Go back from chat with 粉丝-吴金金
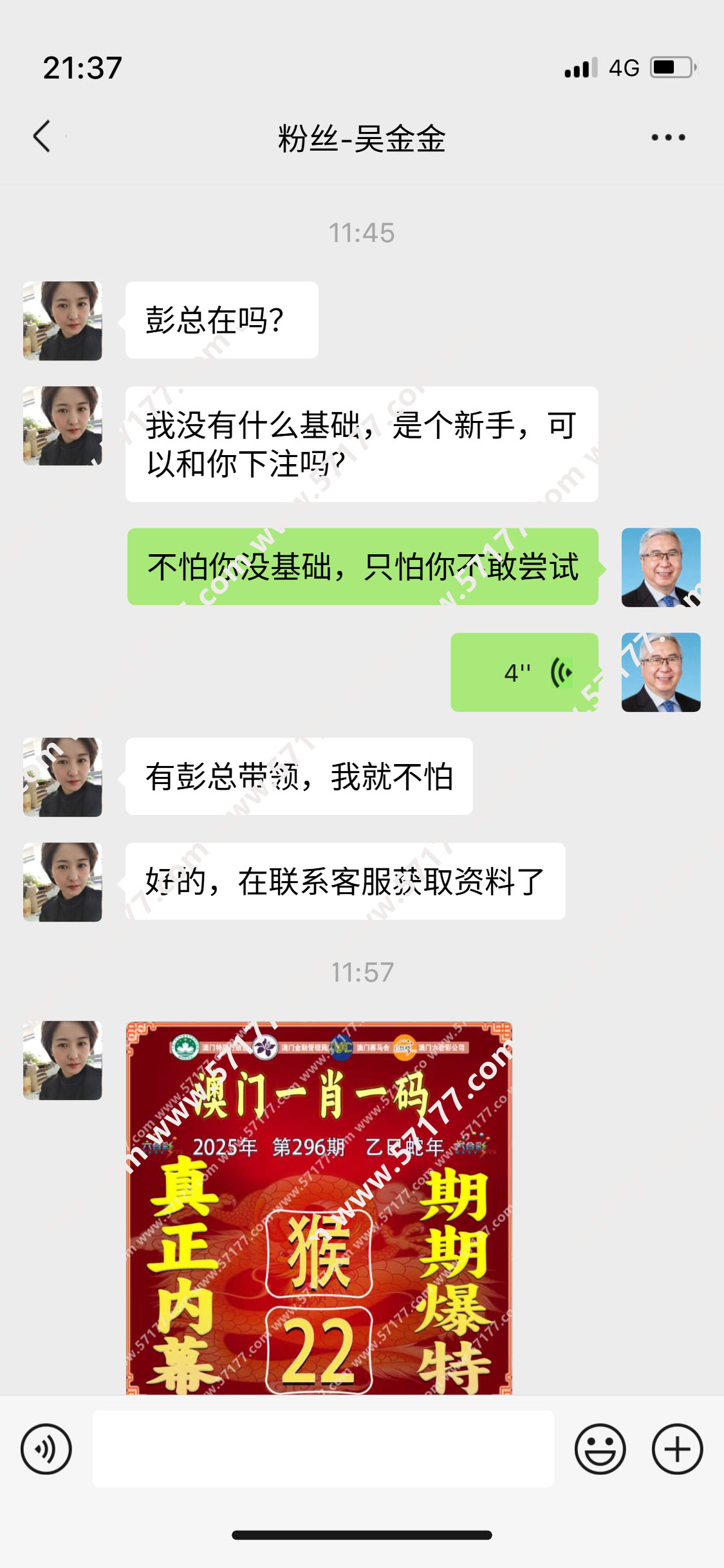The width and height of the screenshot is (724, 1568). coord(42,137)
